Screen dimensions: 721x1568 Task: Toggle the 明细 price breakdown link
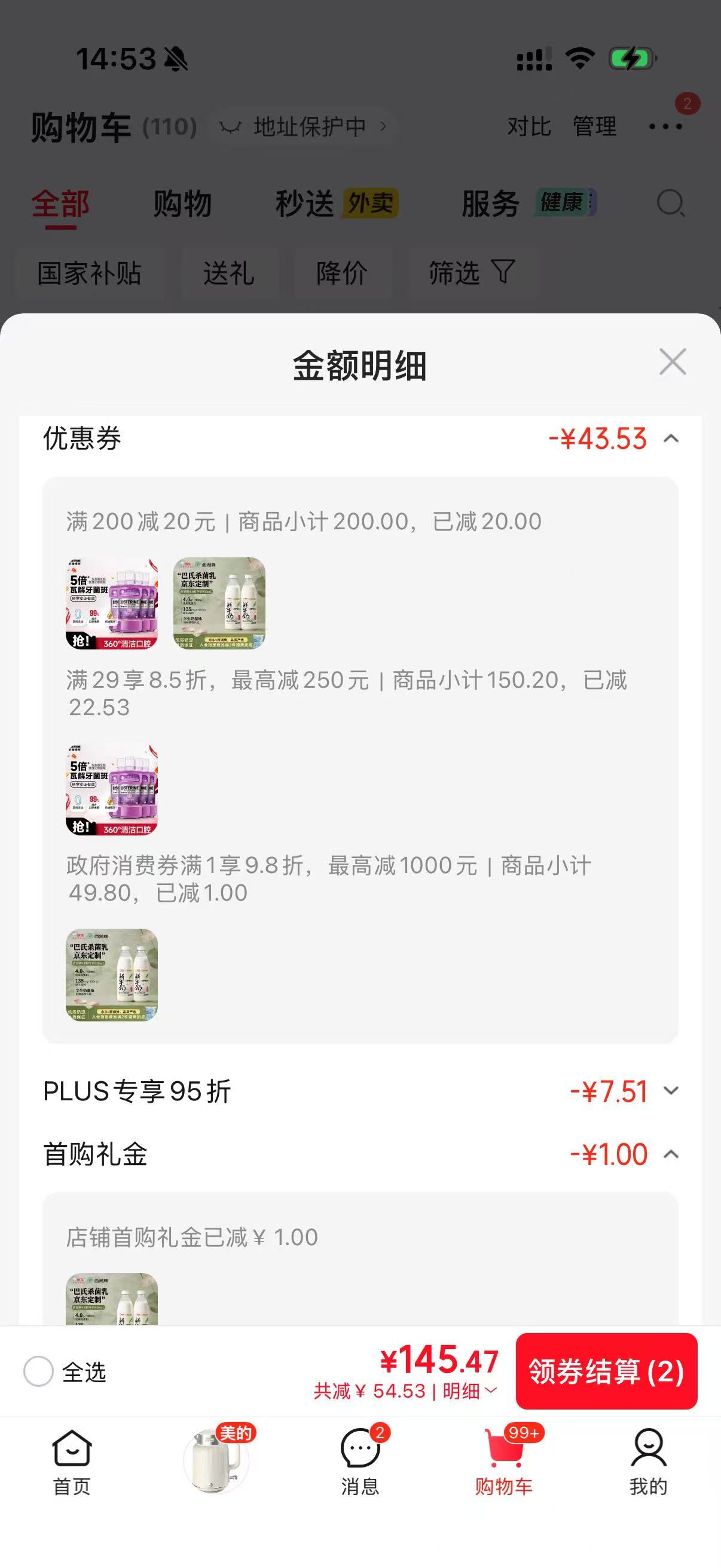coord(470,1391)
